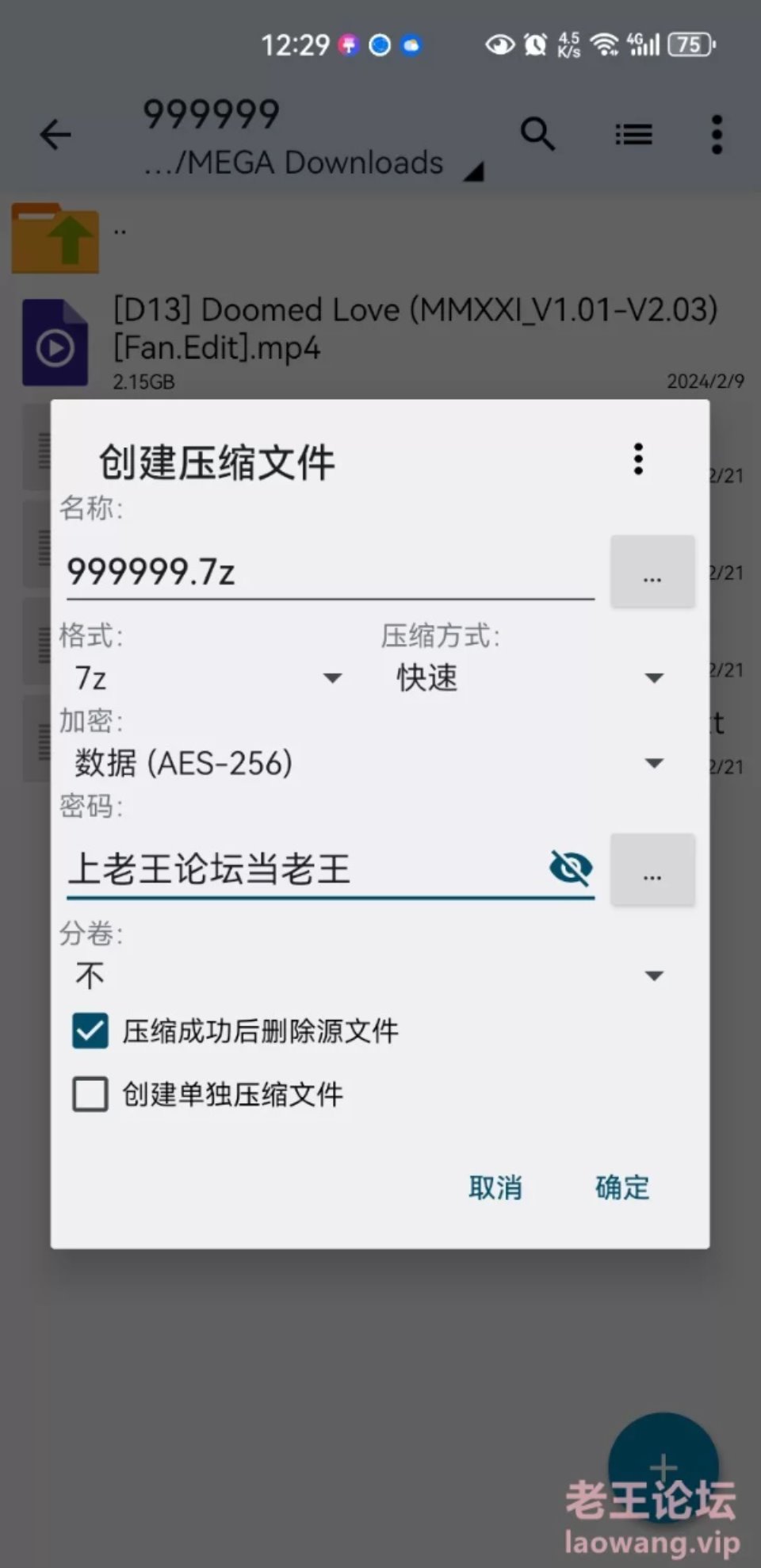Open the 分卷 split volume dropdown
The height and width of the screenshot is (1568, 761).
point(369,976)
